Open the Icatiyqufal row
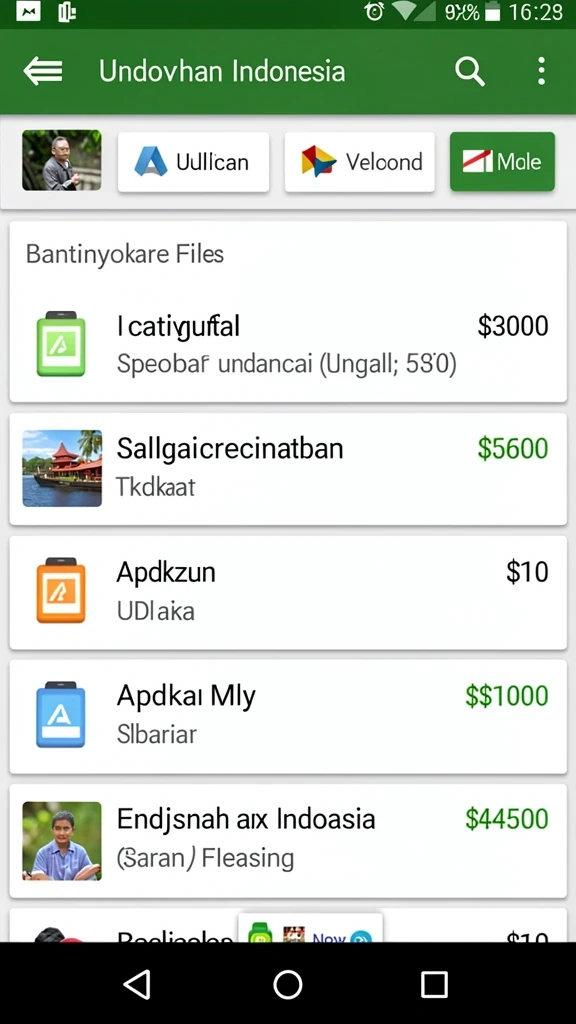Screen dimensions: 576x1024 pos(288,345)
